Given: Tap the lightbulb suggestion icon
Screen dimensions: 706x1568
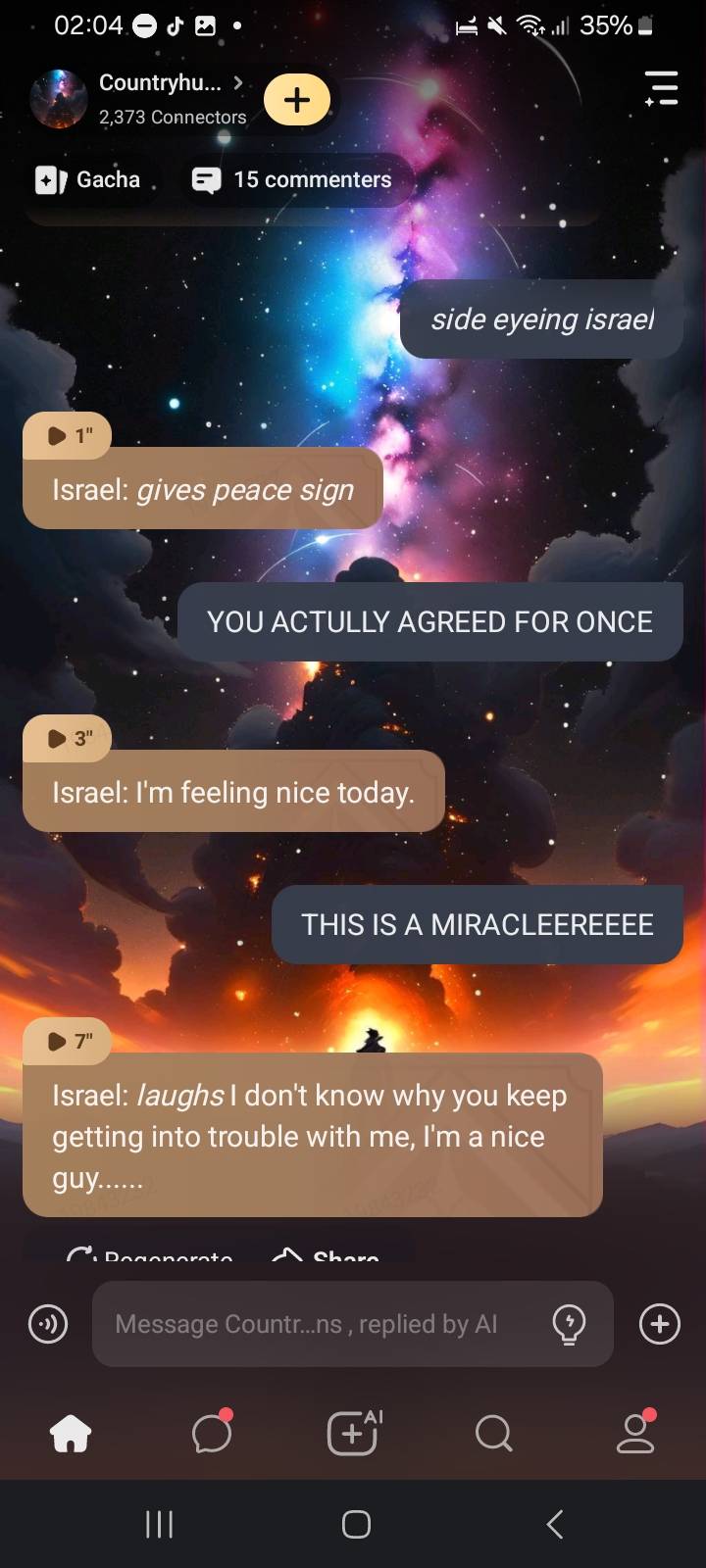Looking at the screenshot, I should point(570,1324).
